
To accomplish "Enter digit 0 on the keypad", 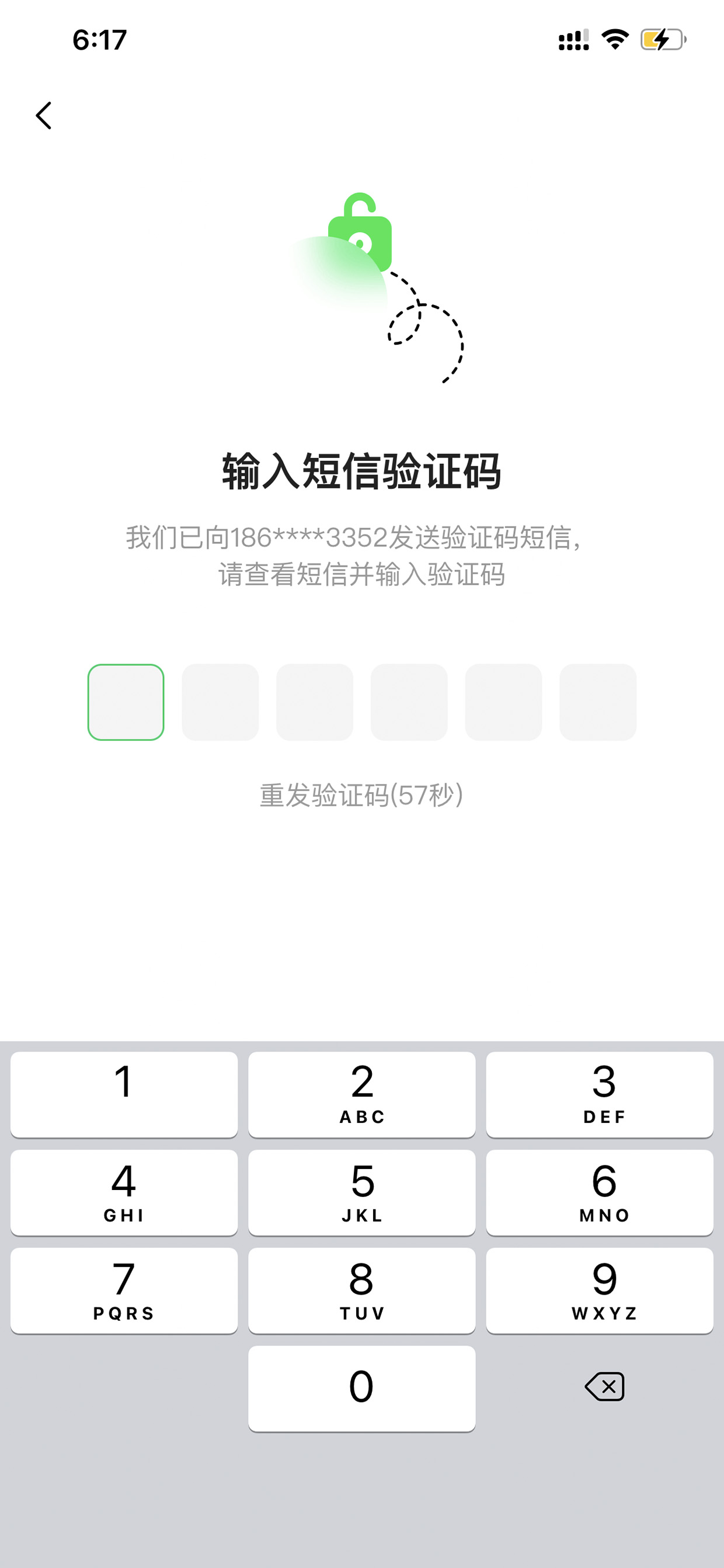I will pyautogui.click(x=362, y=1388).
